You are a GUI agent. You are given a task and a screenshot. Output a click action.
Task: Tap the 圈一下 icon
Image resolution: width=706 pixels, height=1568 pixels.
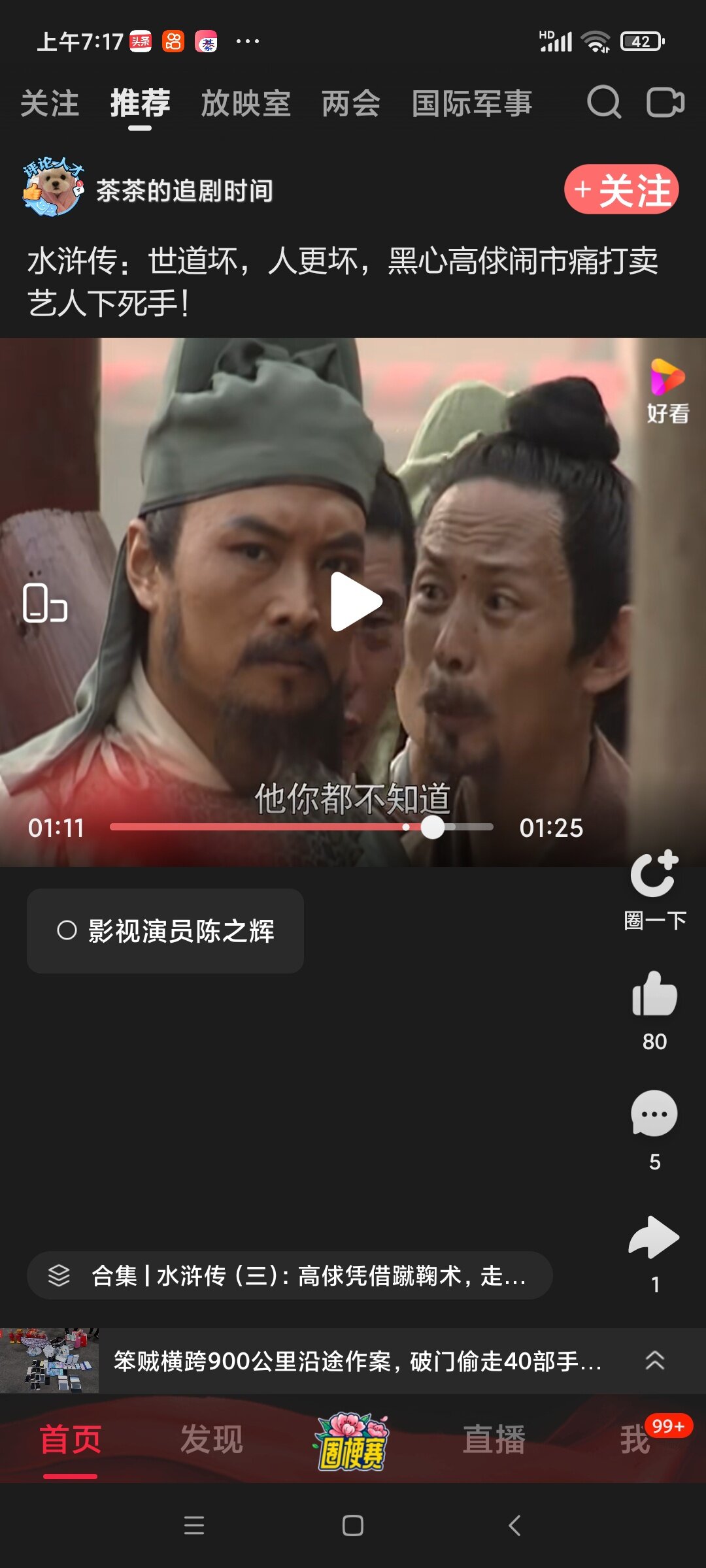coord(654,875)
